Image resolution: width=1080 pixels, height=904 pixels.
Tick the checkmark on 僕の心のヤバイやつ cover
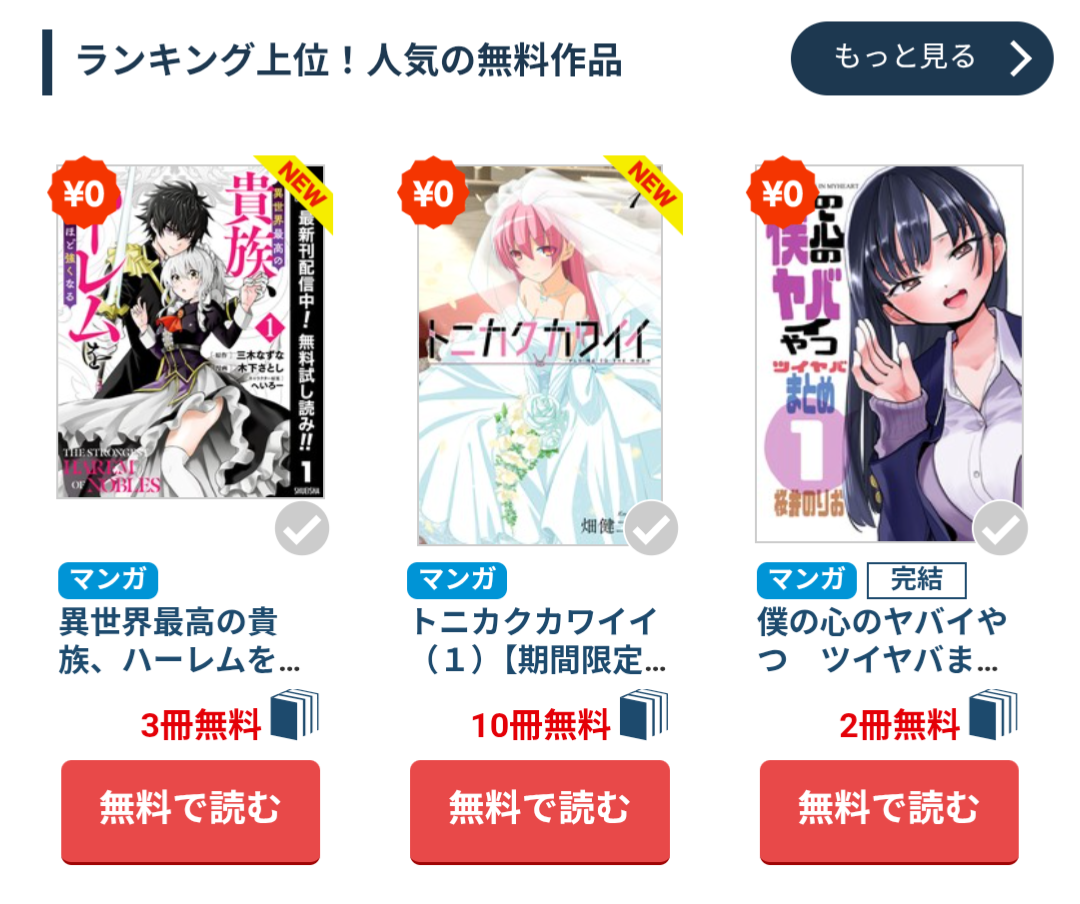[1000, 529]
